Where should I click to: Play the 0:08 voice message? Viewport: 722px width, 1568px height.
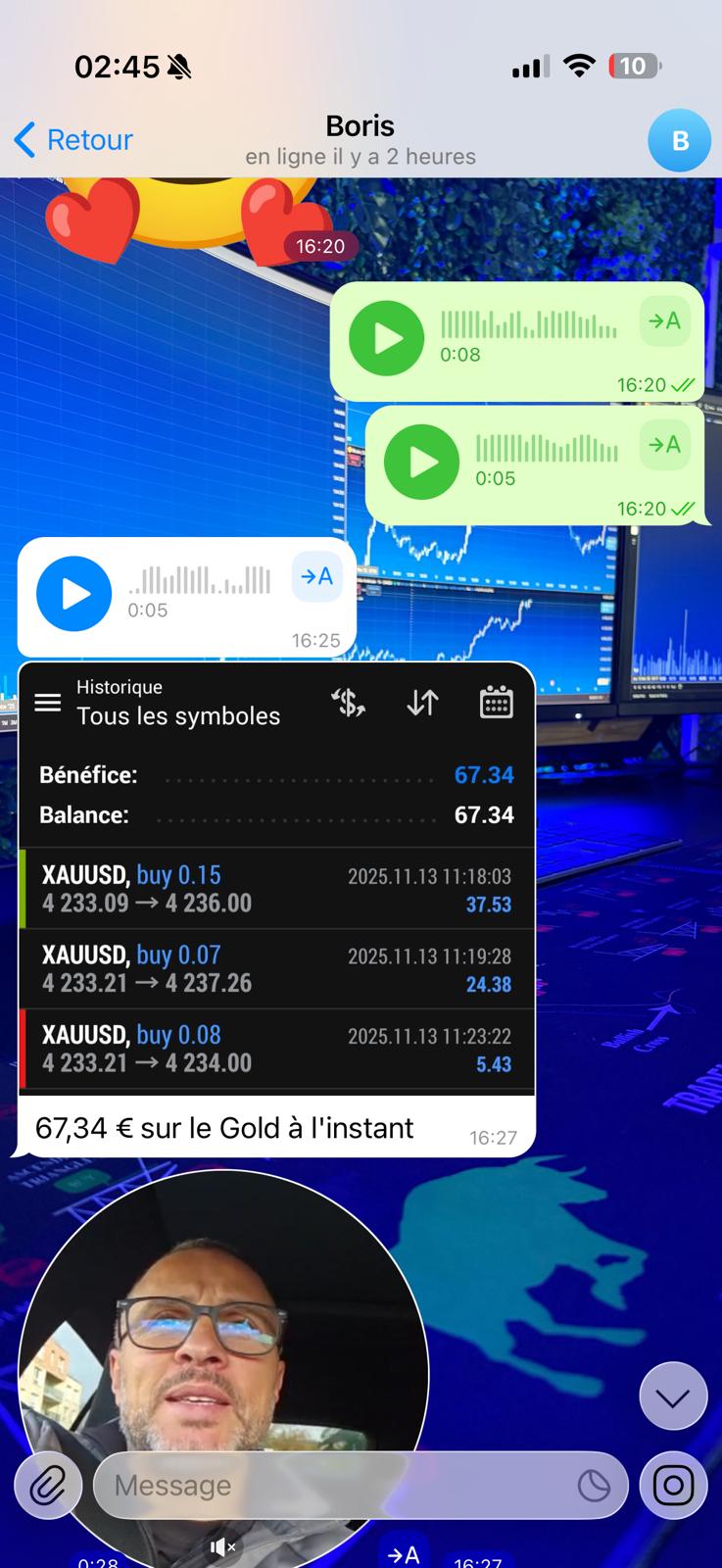[386, 338]
